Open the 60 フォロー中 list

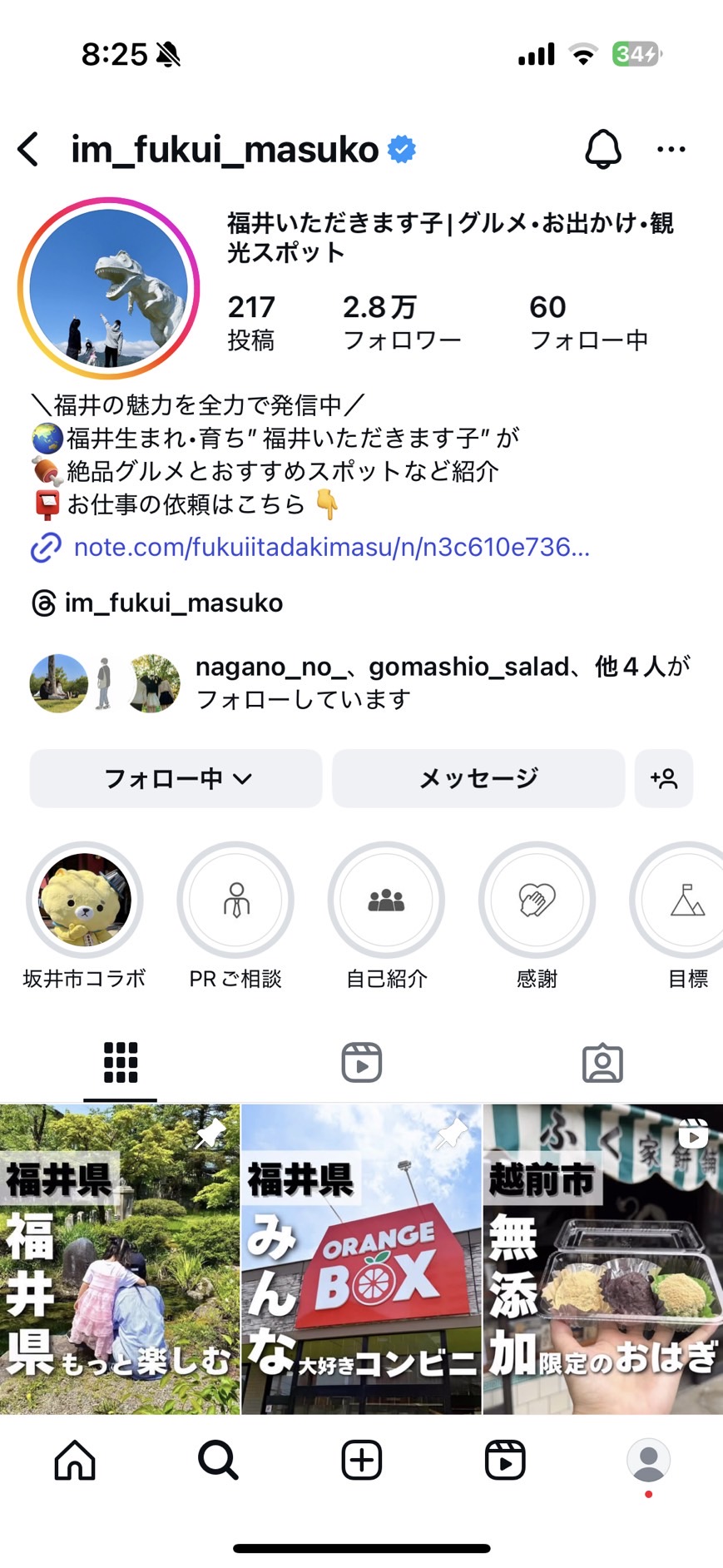(x=588, y=323)
